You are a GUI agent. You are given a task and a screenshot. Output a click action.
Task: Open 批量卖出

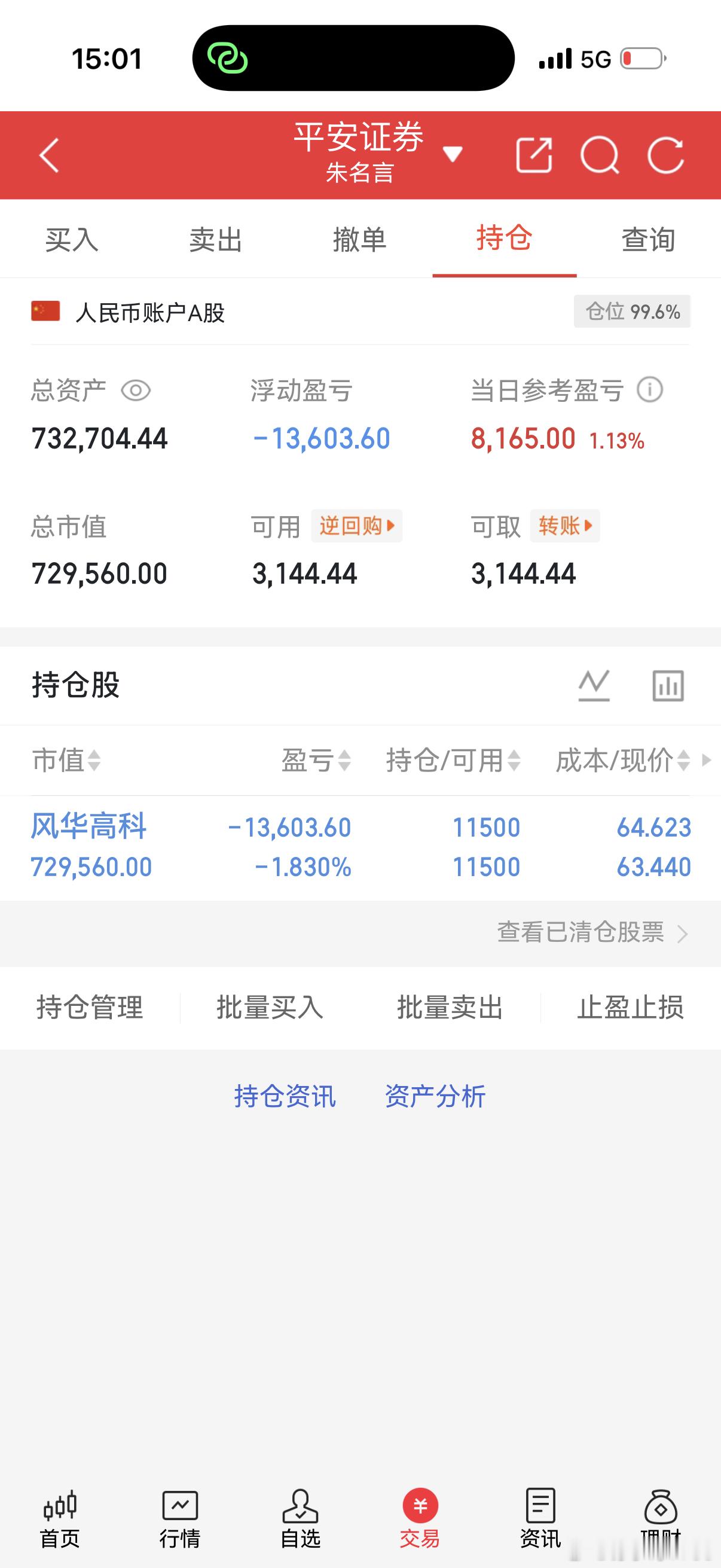[x=450, y=1008]
